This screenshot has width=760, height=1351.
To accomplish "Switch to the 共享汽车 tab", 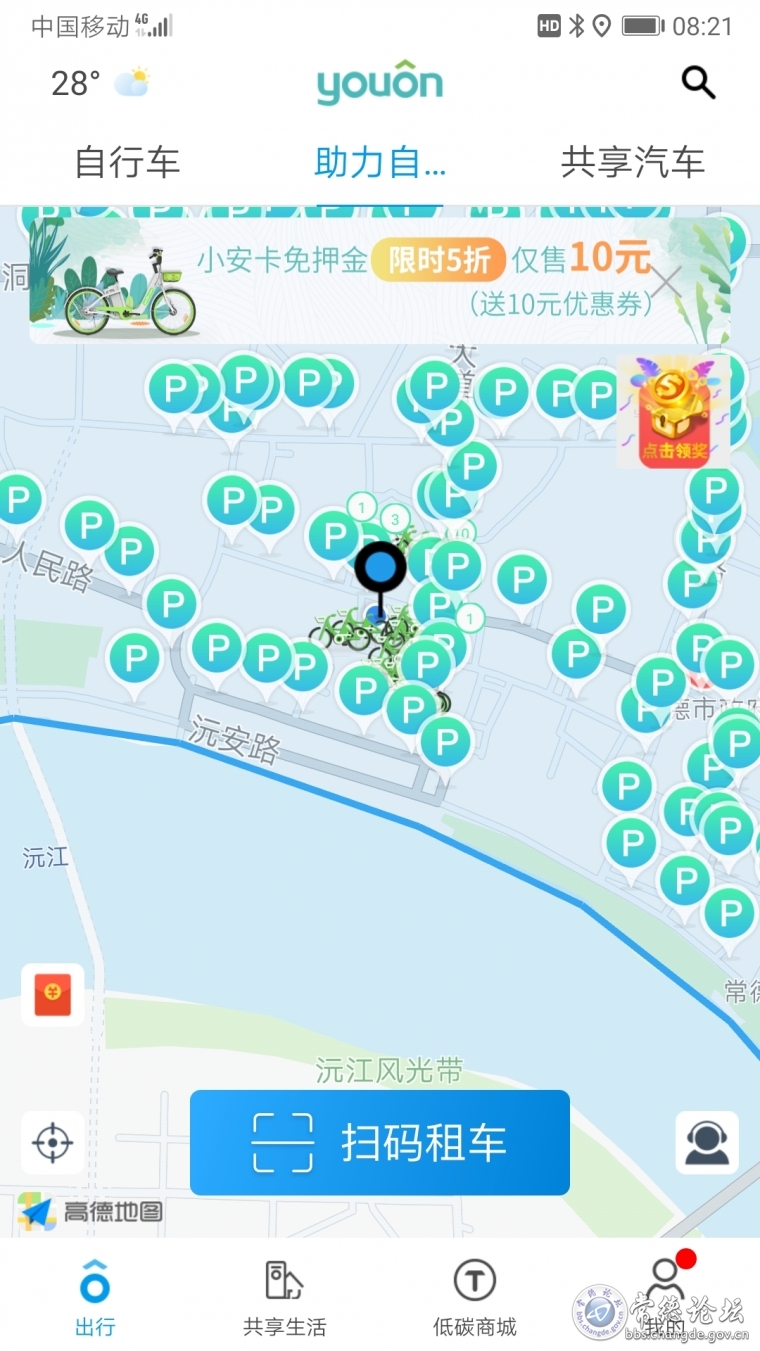I will [633, 162].
